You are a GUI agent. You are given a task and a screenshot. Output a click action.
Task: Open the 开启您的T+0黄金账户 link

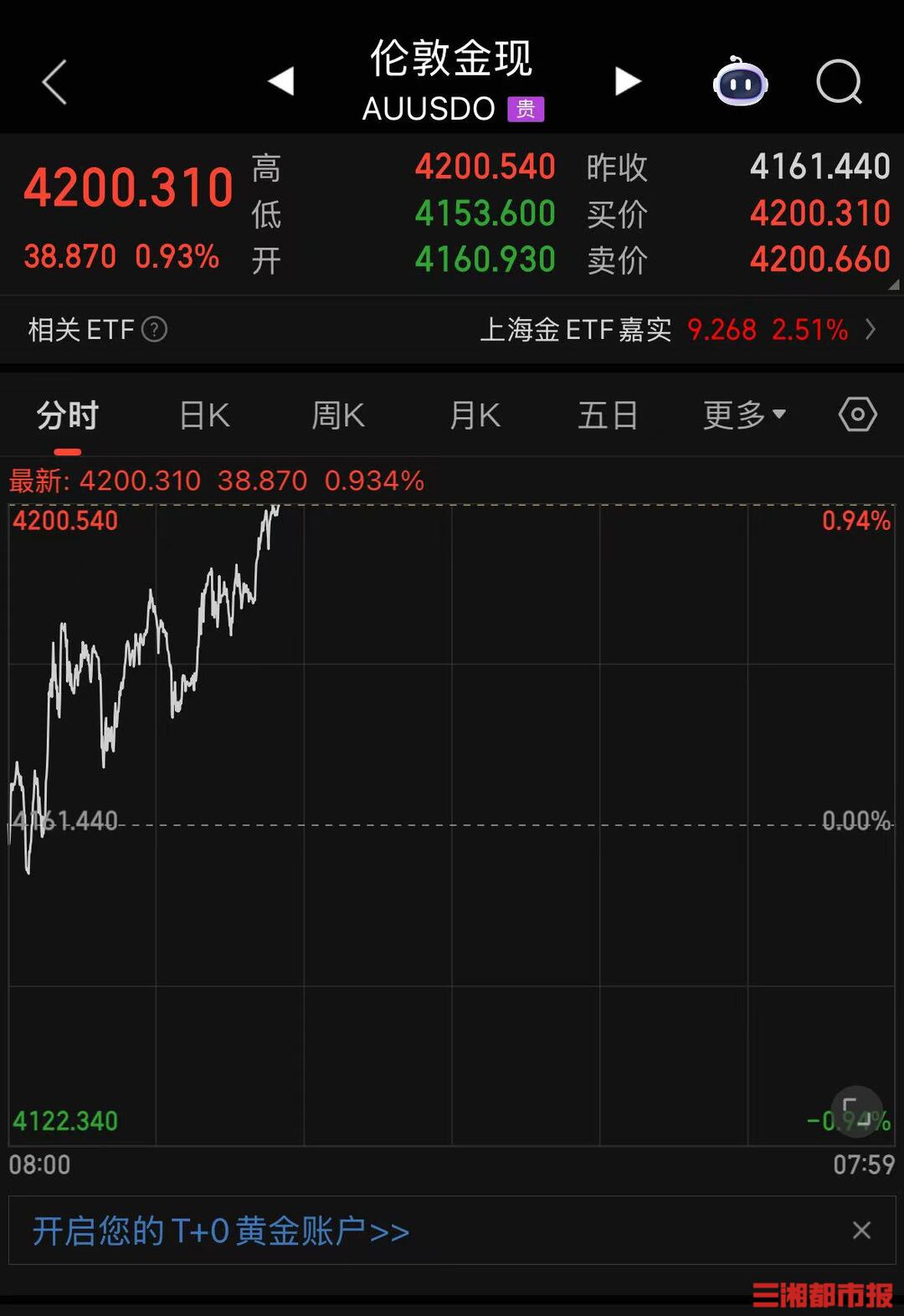click(x=221, y=1231)
